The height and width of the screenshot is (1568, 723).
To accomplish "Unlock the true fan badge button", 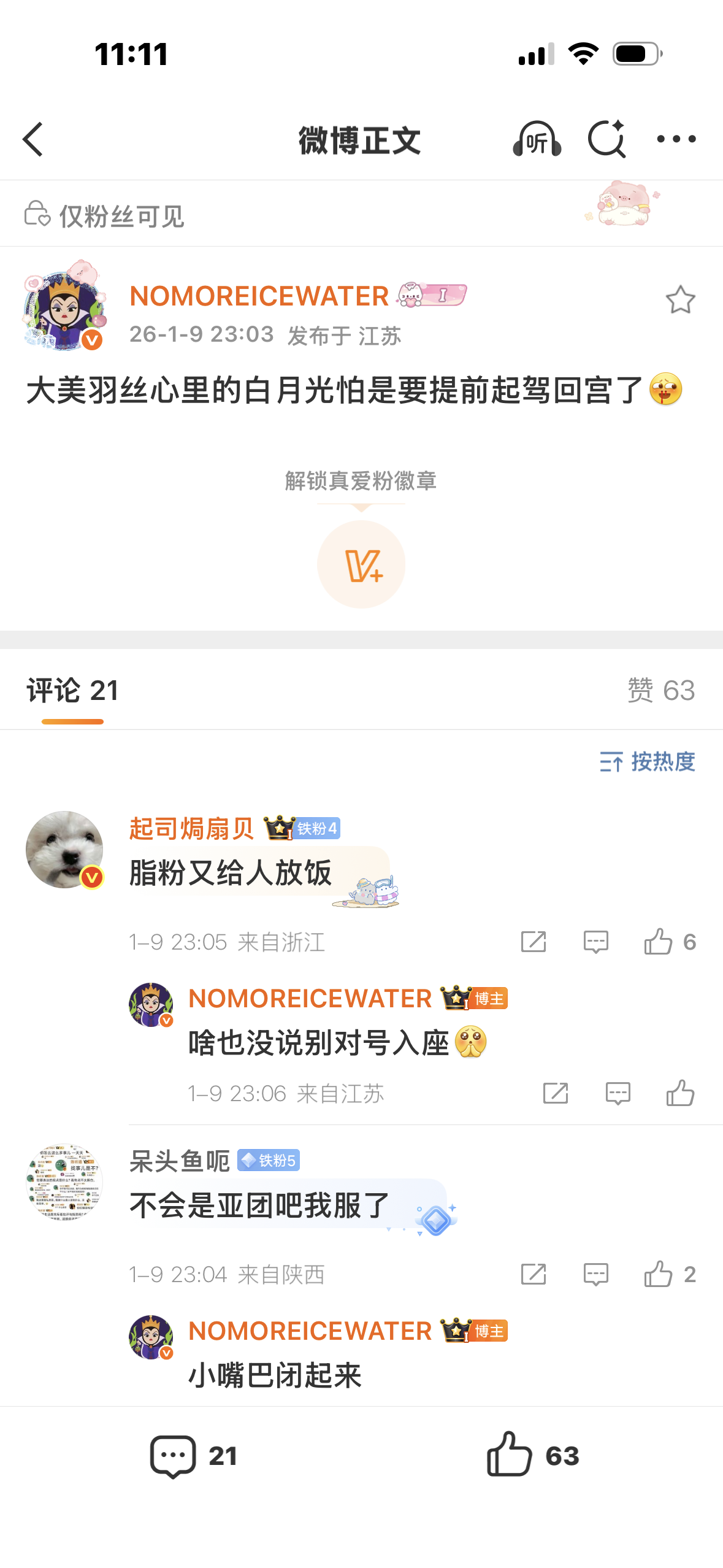I will [361, 564].
